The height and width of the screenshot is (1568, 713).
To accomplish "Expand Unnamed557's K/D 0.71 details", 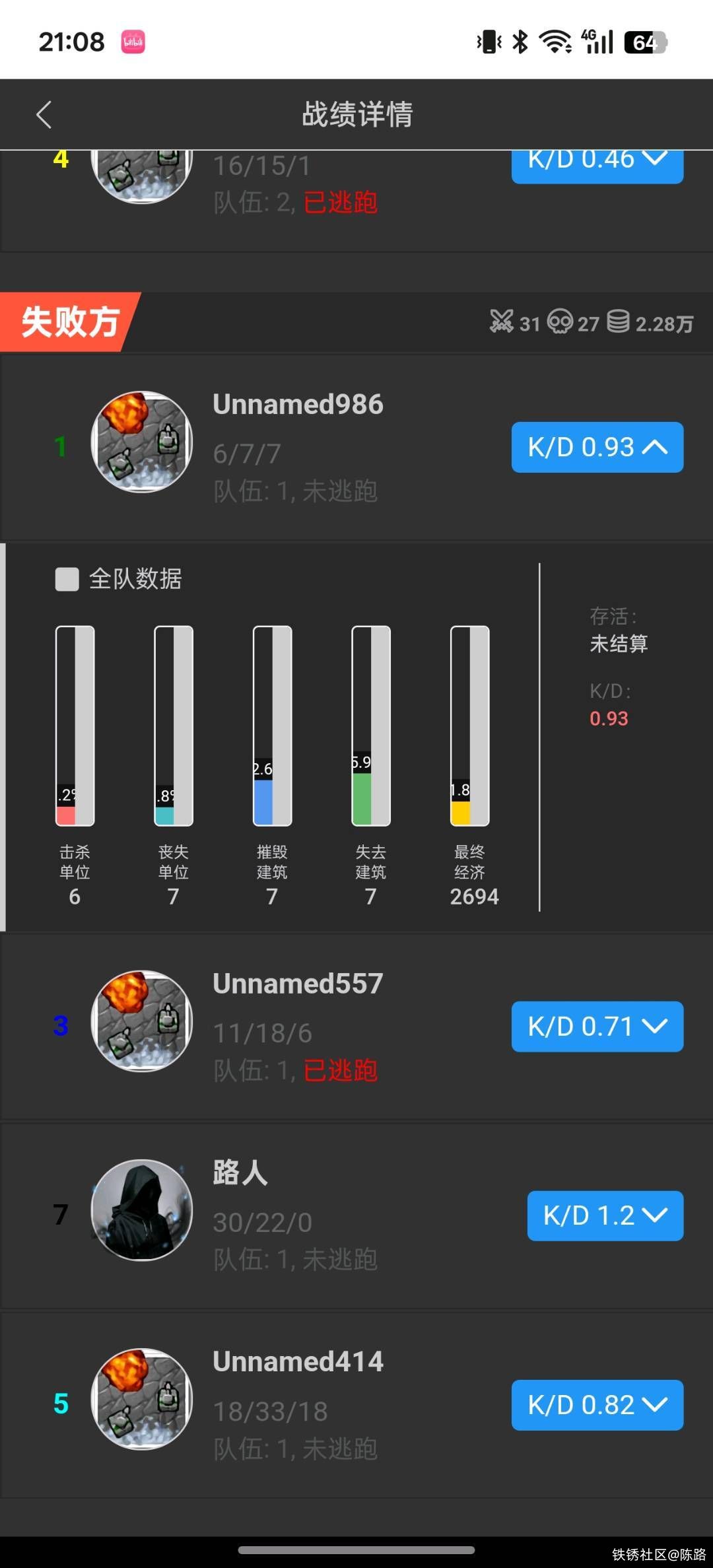I will pos(597,1026).
